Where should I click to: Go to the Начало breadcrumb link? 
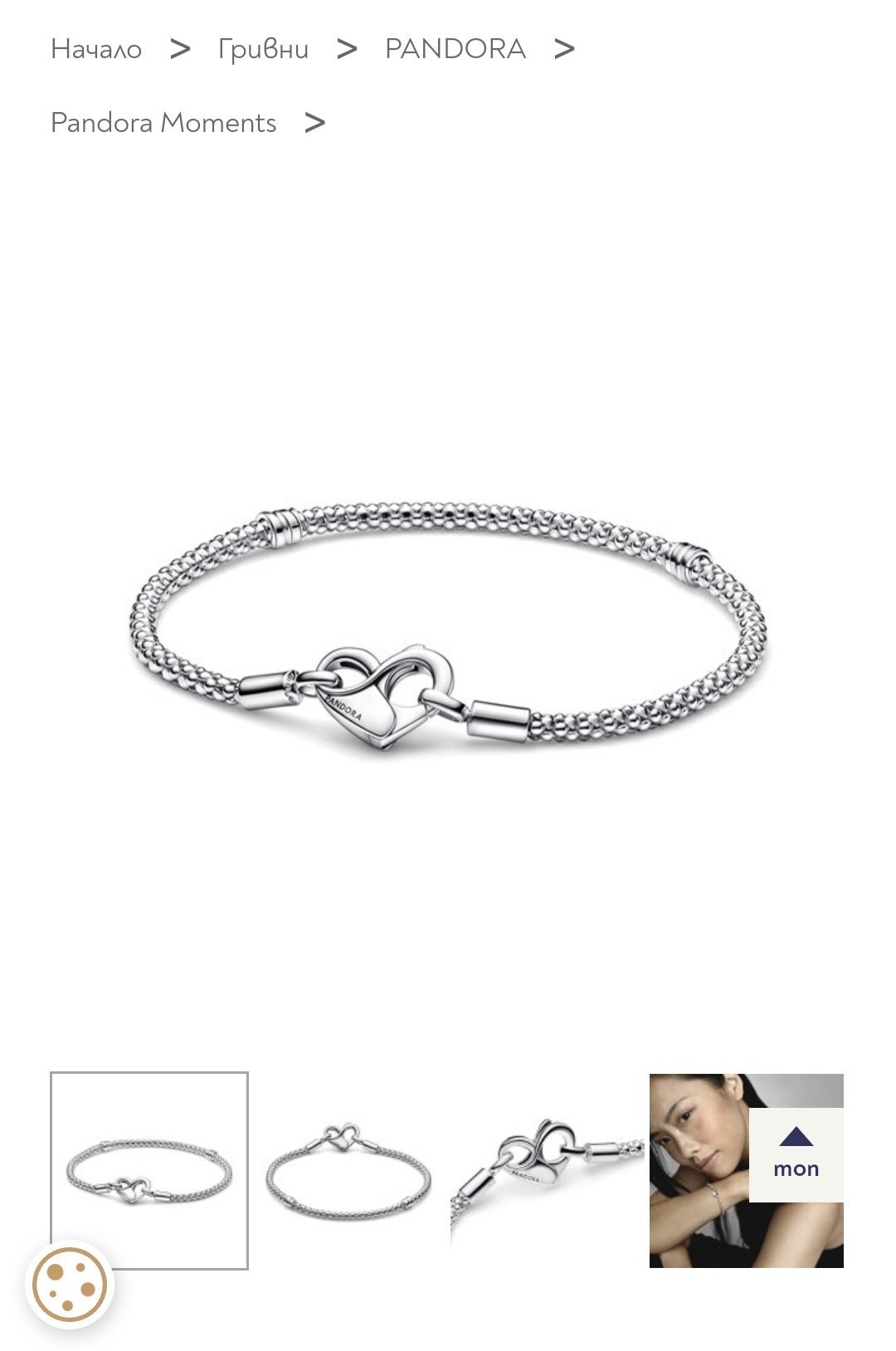click(x=96, y=49)
